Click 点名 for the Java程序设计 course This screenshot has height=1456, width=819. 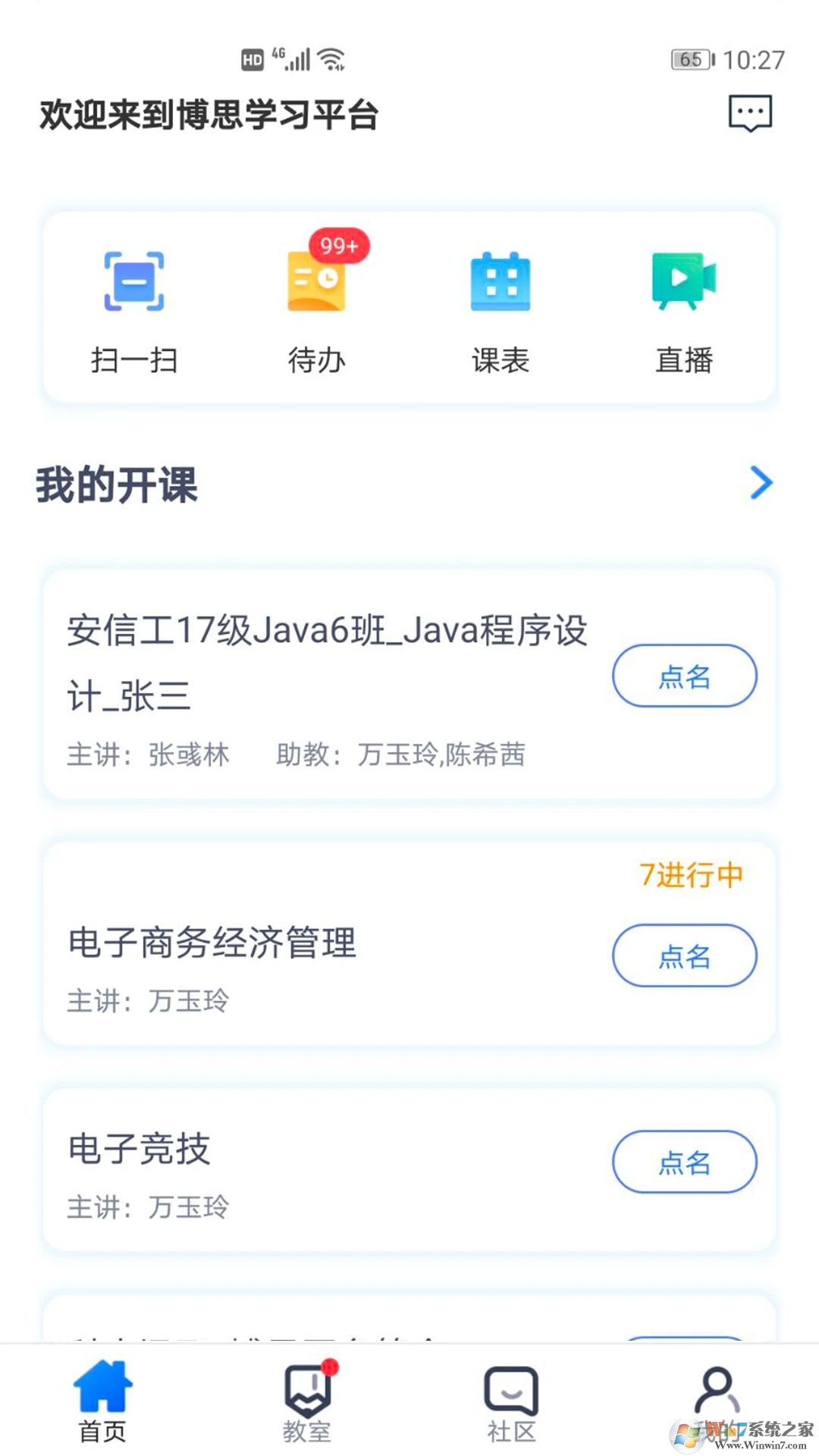[683, 676]
